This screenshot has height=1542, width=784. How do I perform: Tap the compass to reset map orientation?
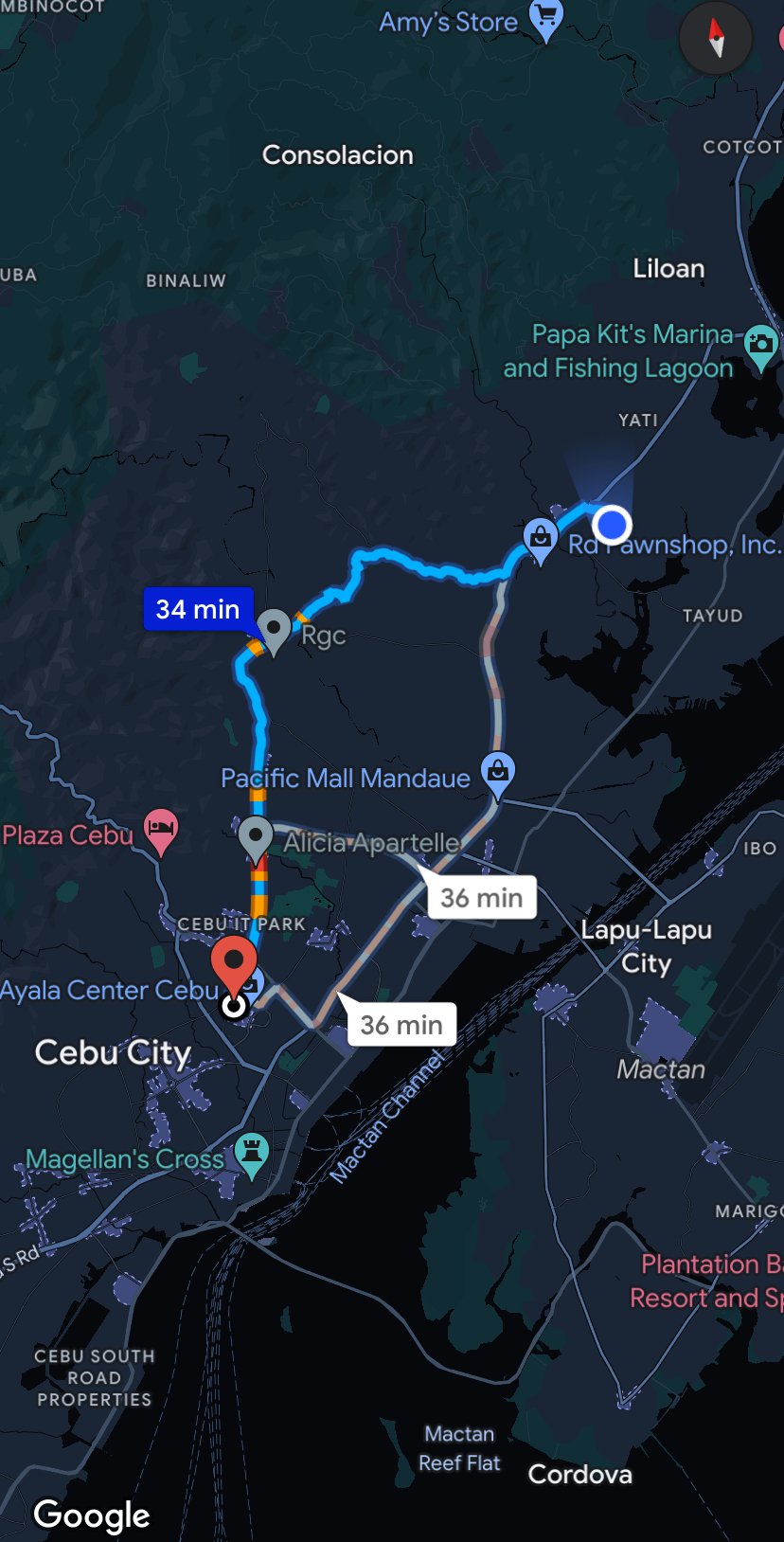click(716, 38)
